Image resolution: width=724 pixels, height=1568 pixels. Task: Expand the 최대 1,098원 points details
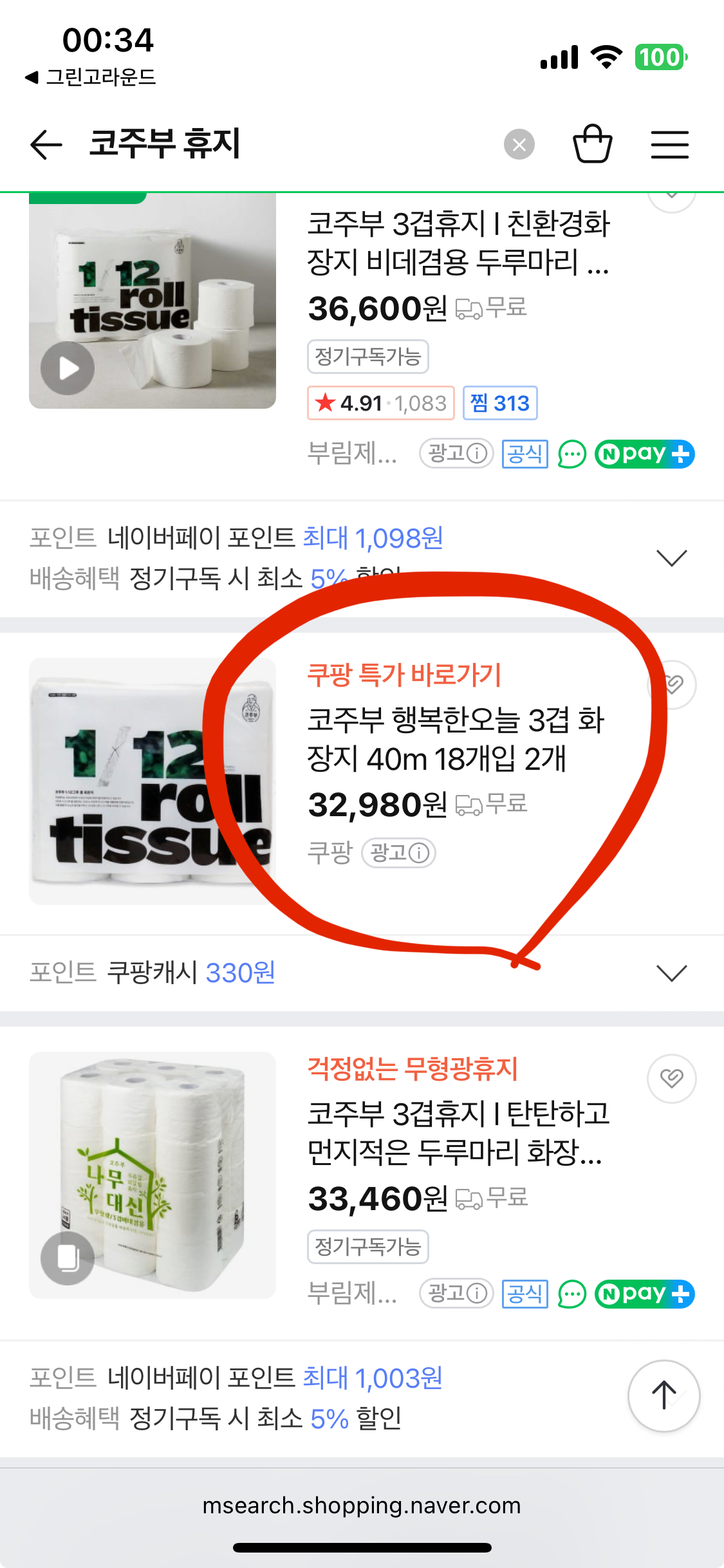[671, 557]
